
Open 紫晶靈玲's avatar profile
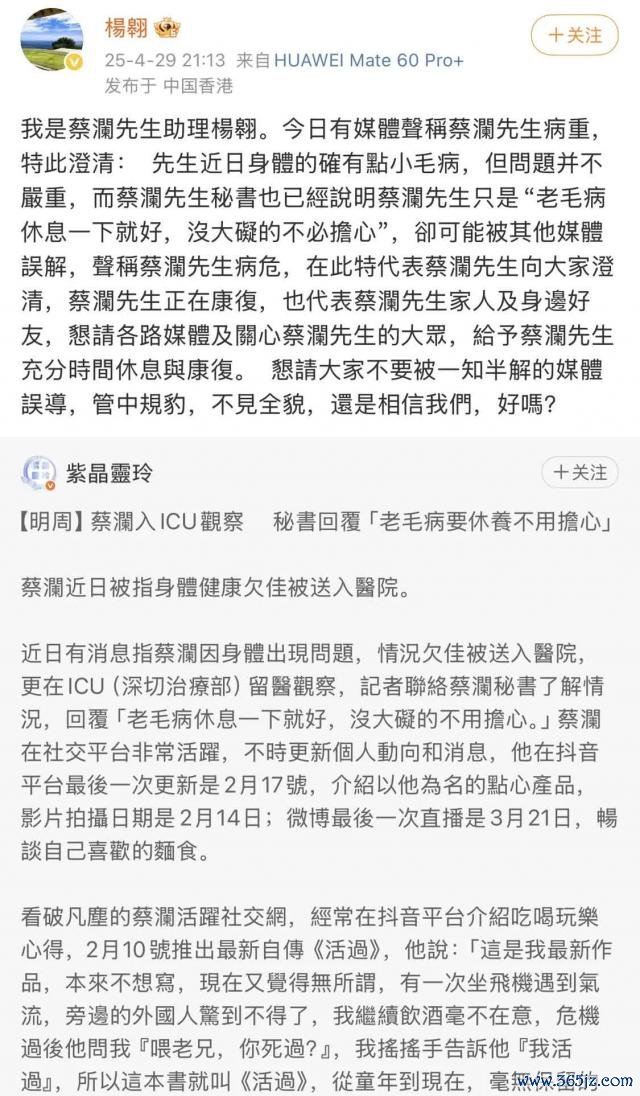point(40,473)
